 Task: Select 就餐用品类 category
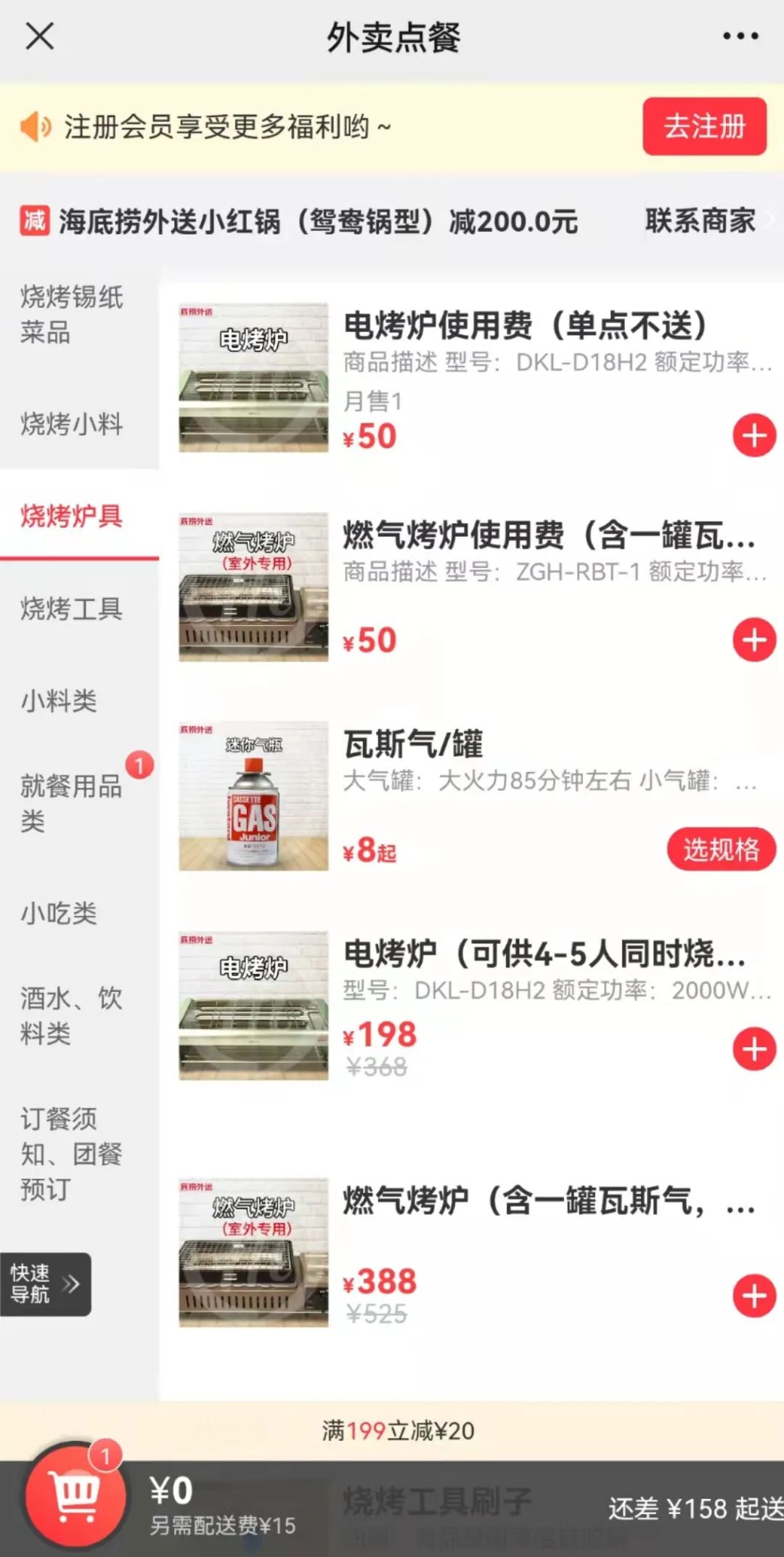71,802
